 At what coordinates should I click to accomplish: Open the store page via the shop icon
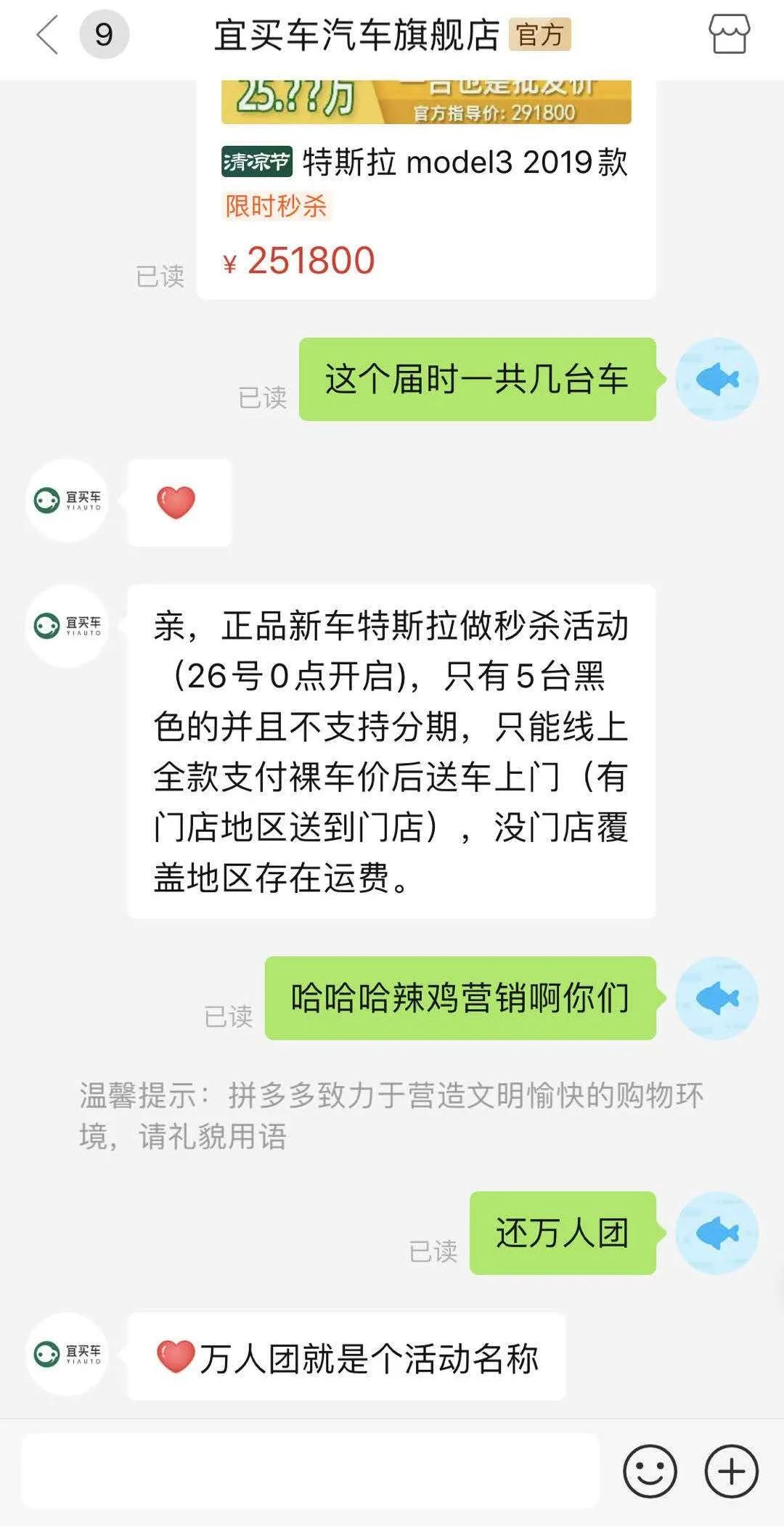coord(728,33)
